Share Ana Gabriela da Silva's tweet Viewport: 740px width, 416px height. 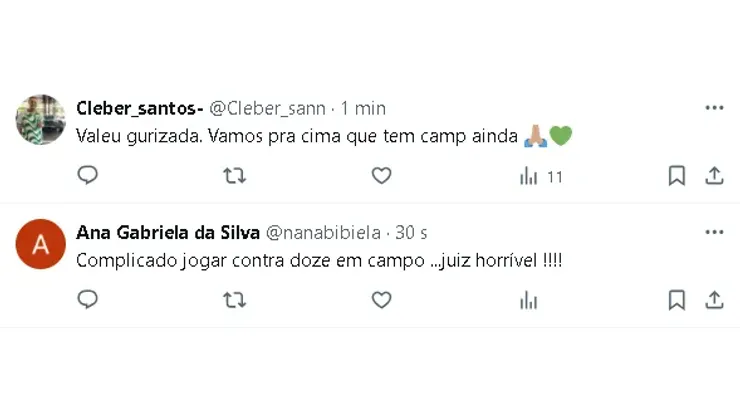714,300
